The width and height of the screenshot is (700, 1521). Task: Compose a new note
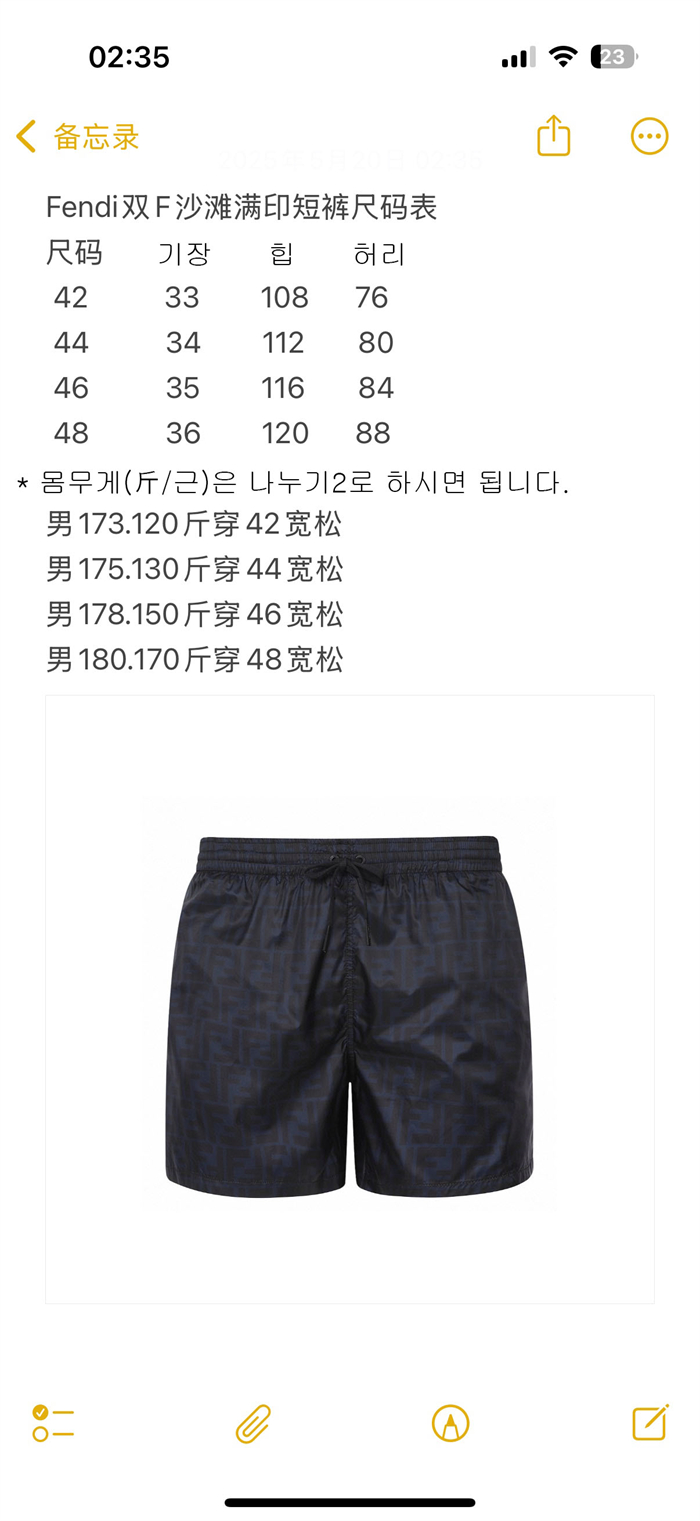(650, 1422)
